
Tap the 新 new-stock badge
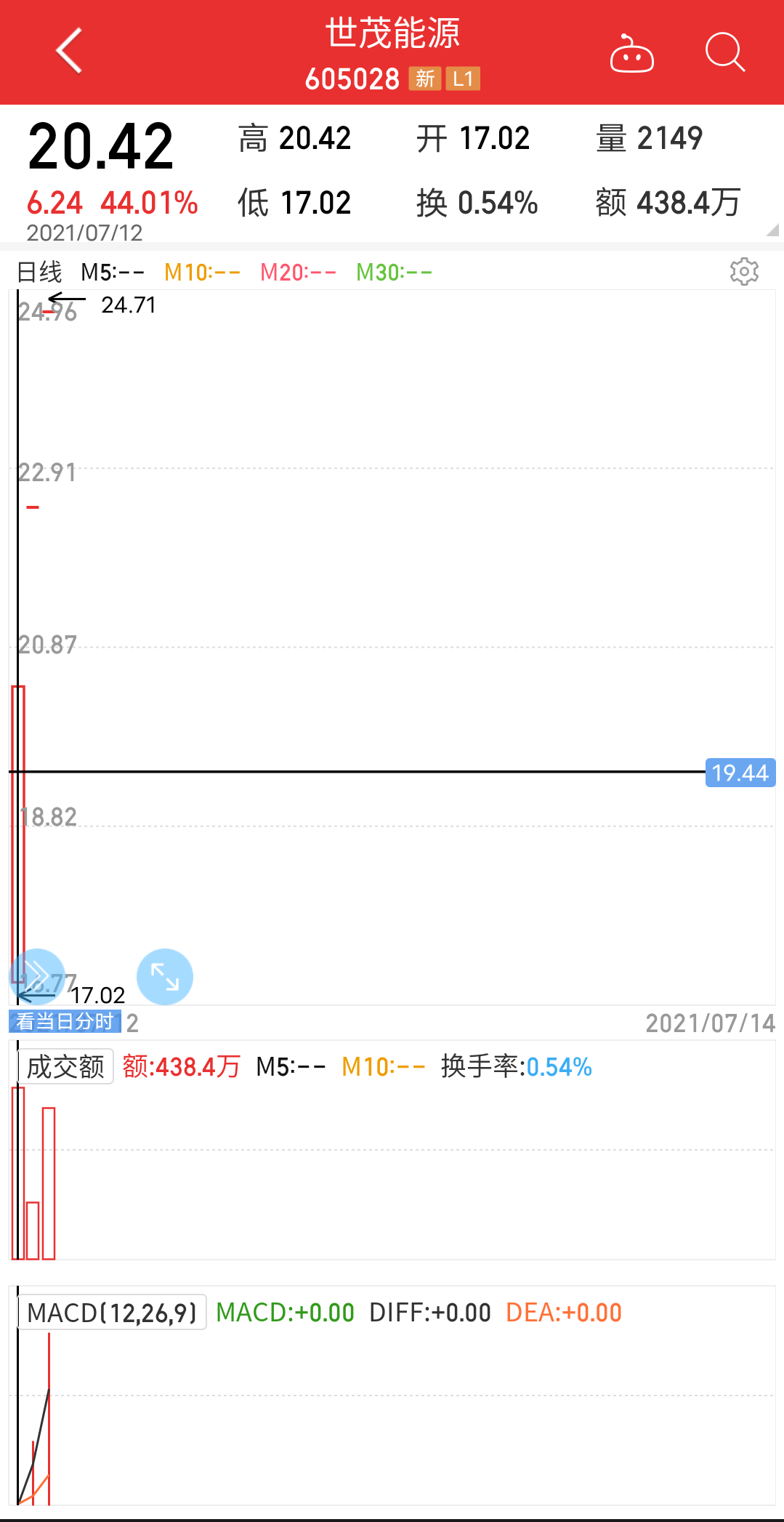coord(426,78)
